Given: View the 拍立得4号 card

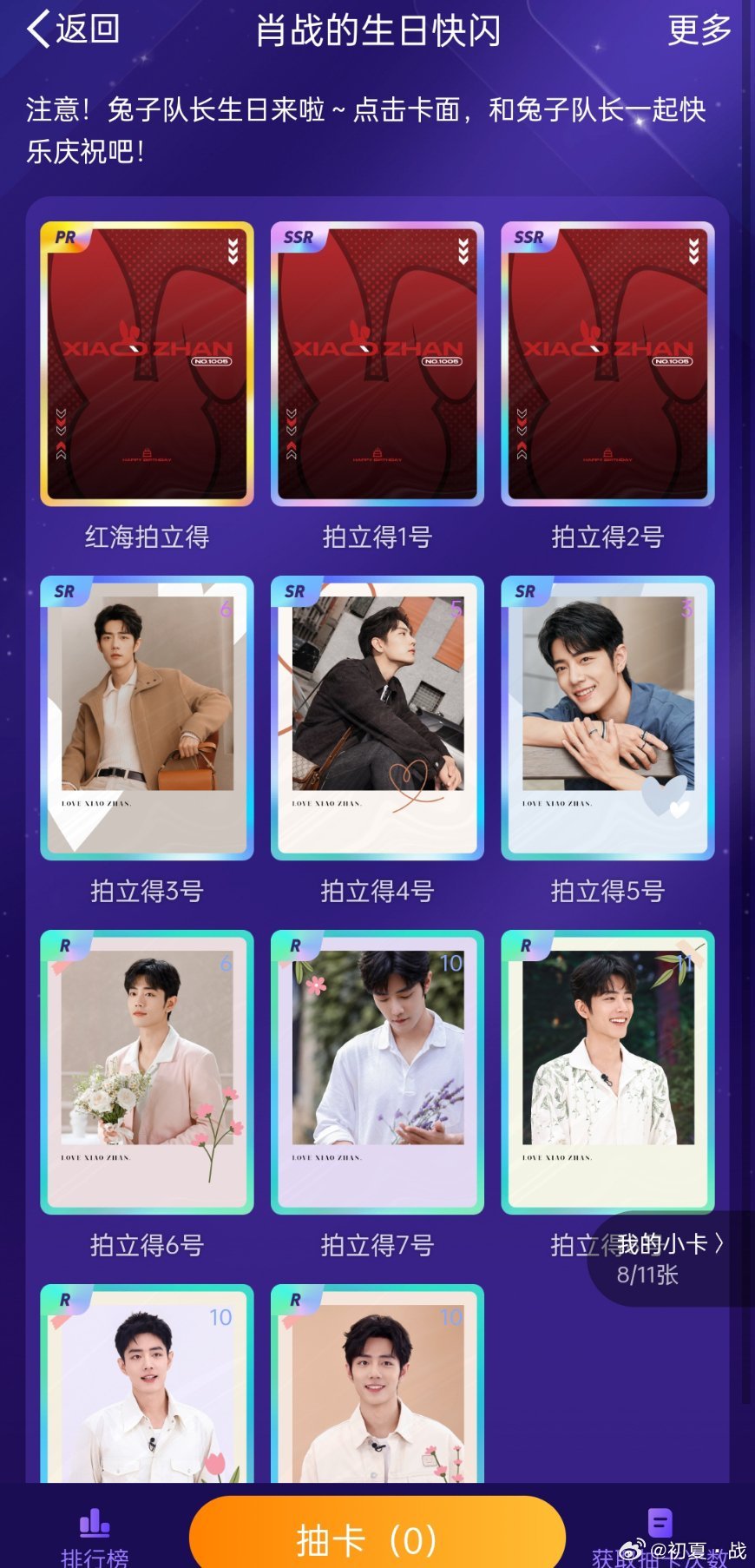Looking at the screenshot, I should coord(377,718).
